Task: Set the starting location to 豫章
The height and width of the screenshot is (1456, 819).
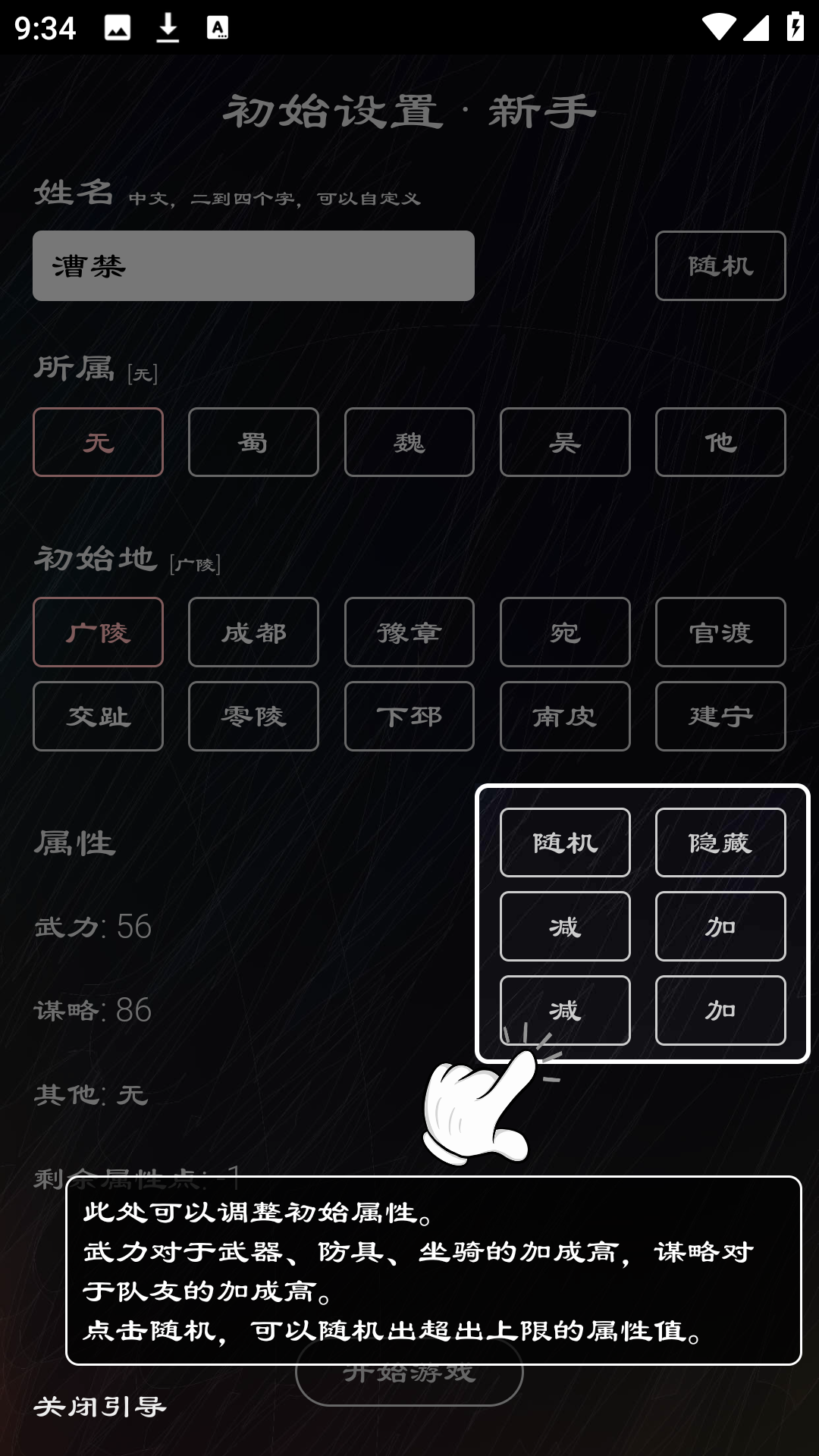Action: click(x=409, y=632)
